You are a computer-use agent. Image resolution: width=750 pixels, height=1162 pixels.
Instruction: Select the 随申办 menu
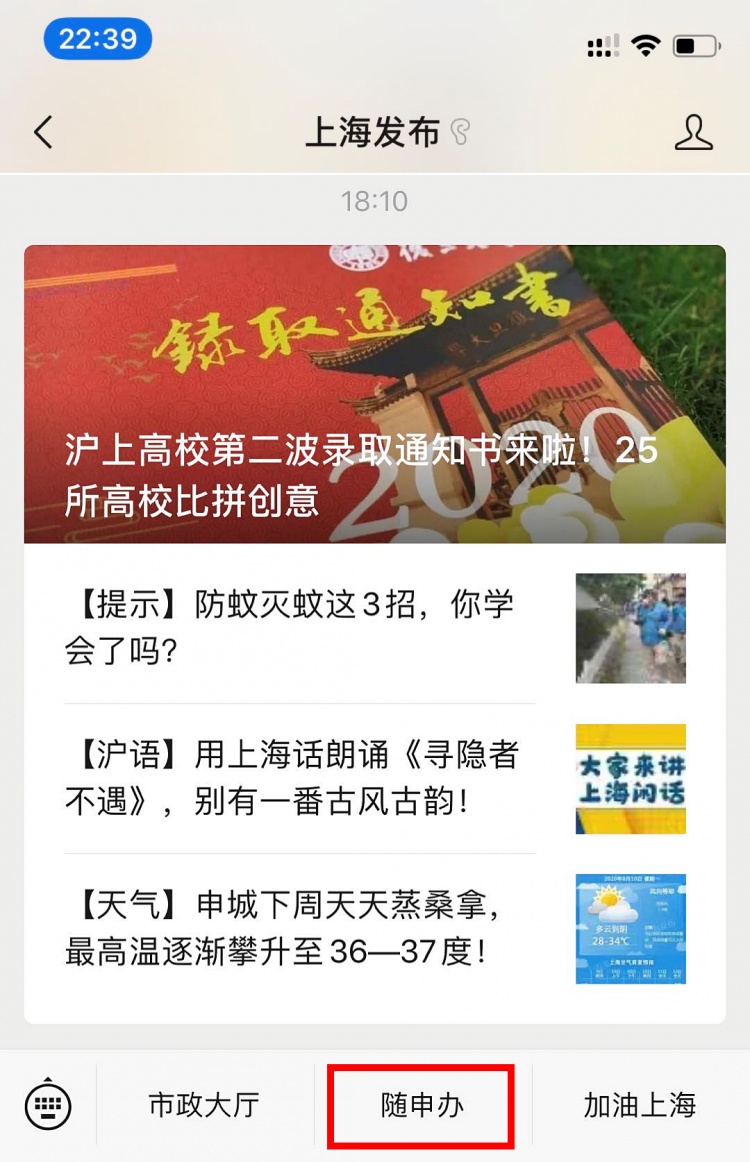(x=422, y=1105)
